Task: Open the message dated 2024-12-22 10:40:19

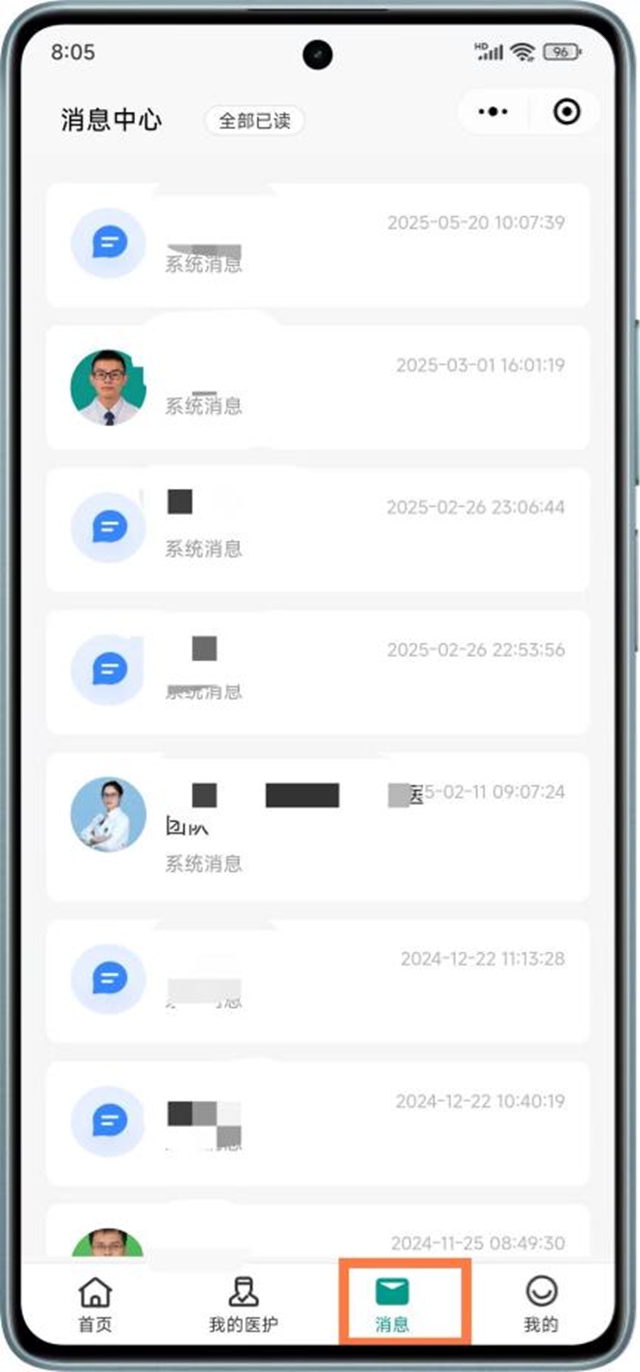Action: [318, 1123]
